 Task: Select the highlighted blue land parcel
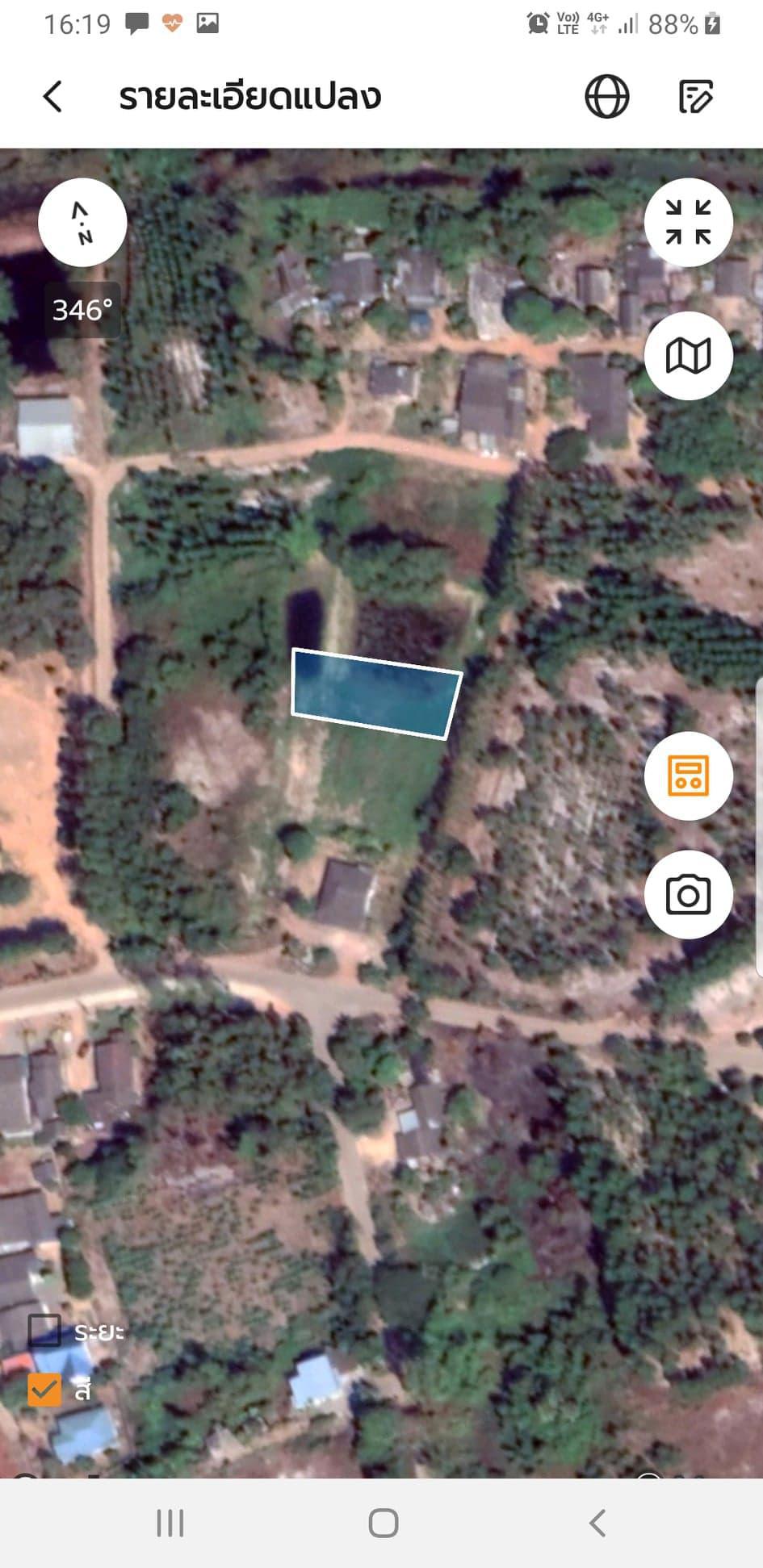pos(375,693)
